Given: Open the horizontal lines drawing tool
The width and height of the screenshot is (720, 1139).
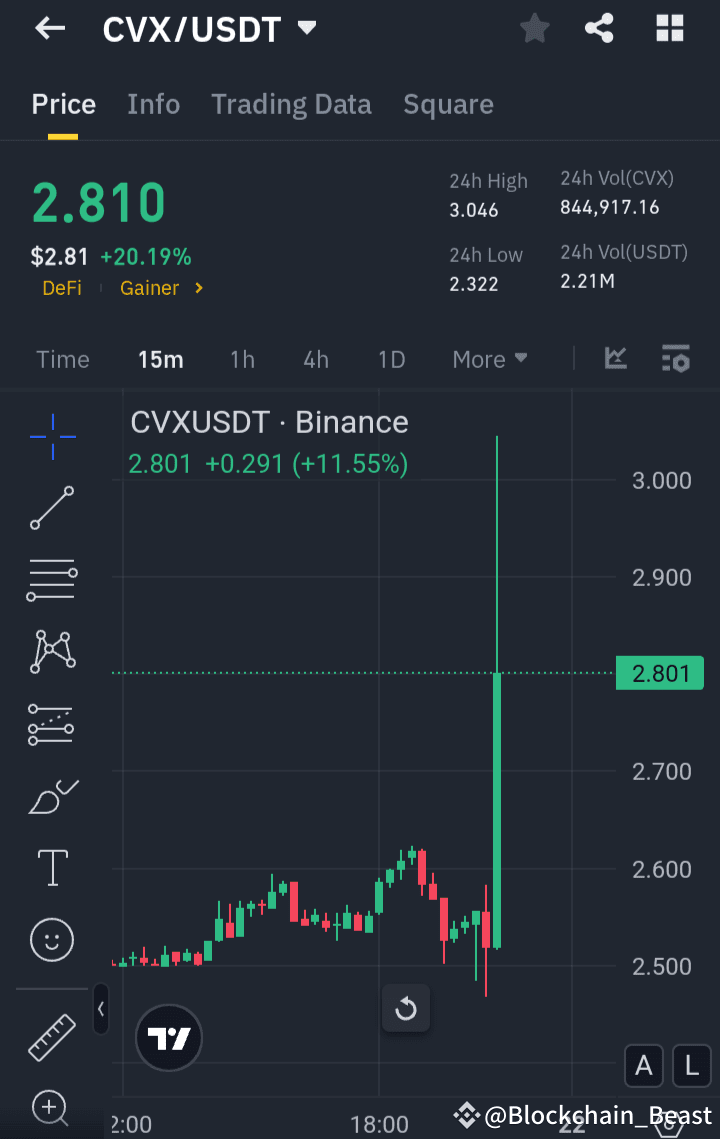Looking at the screenshot, I should point(51,580).
